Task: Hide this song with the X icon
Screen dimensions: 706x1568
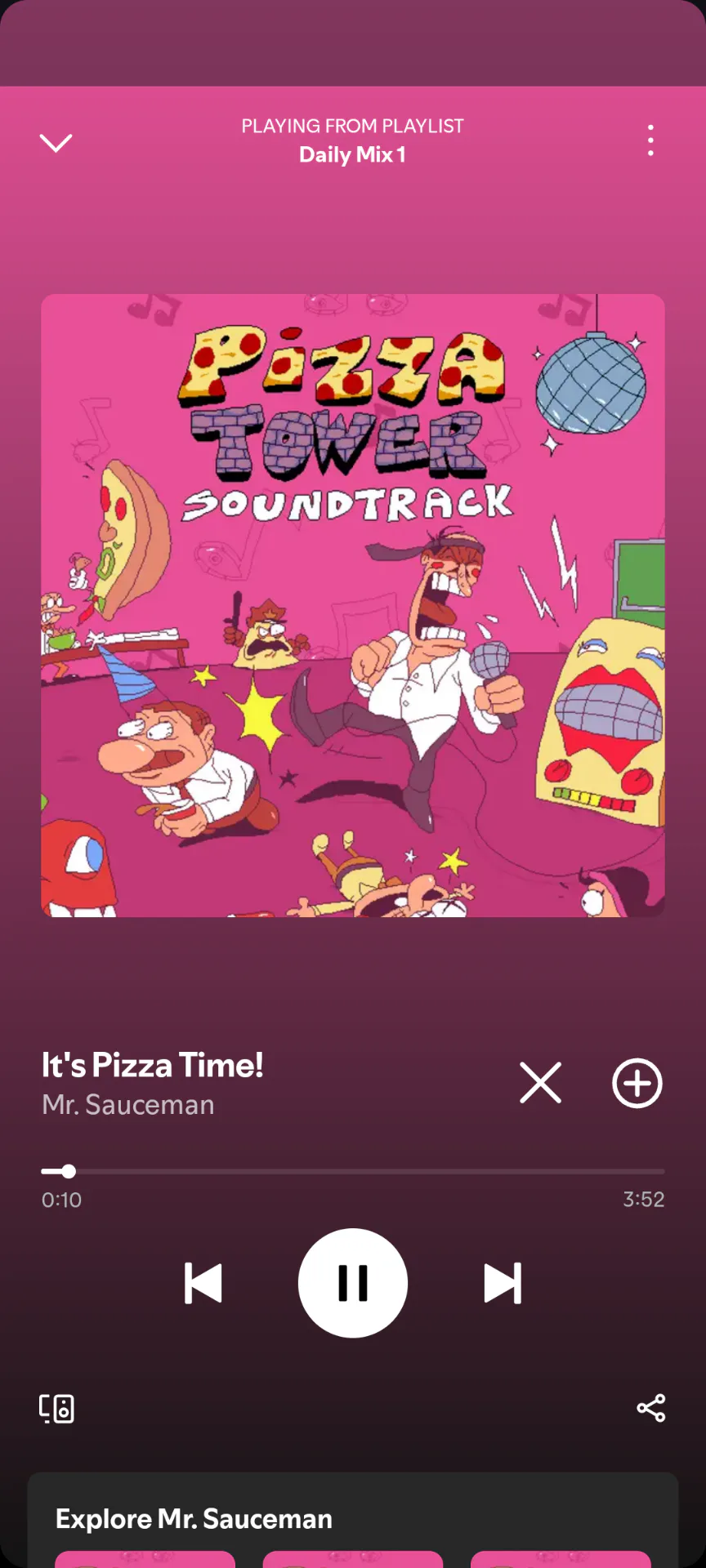Action: [x=541, y=1083]
